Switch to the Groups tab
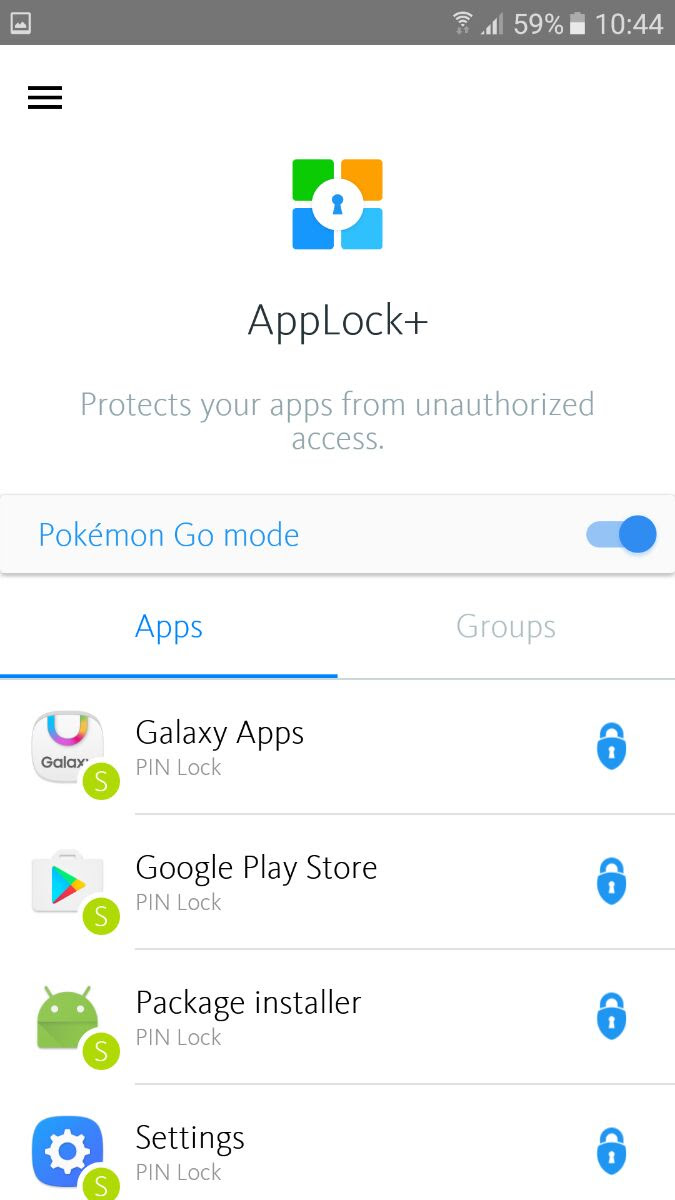675x1200 pixels. [506, 627]
